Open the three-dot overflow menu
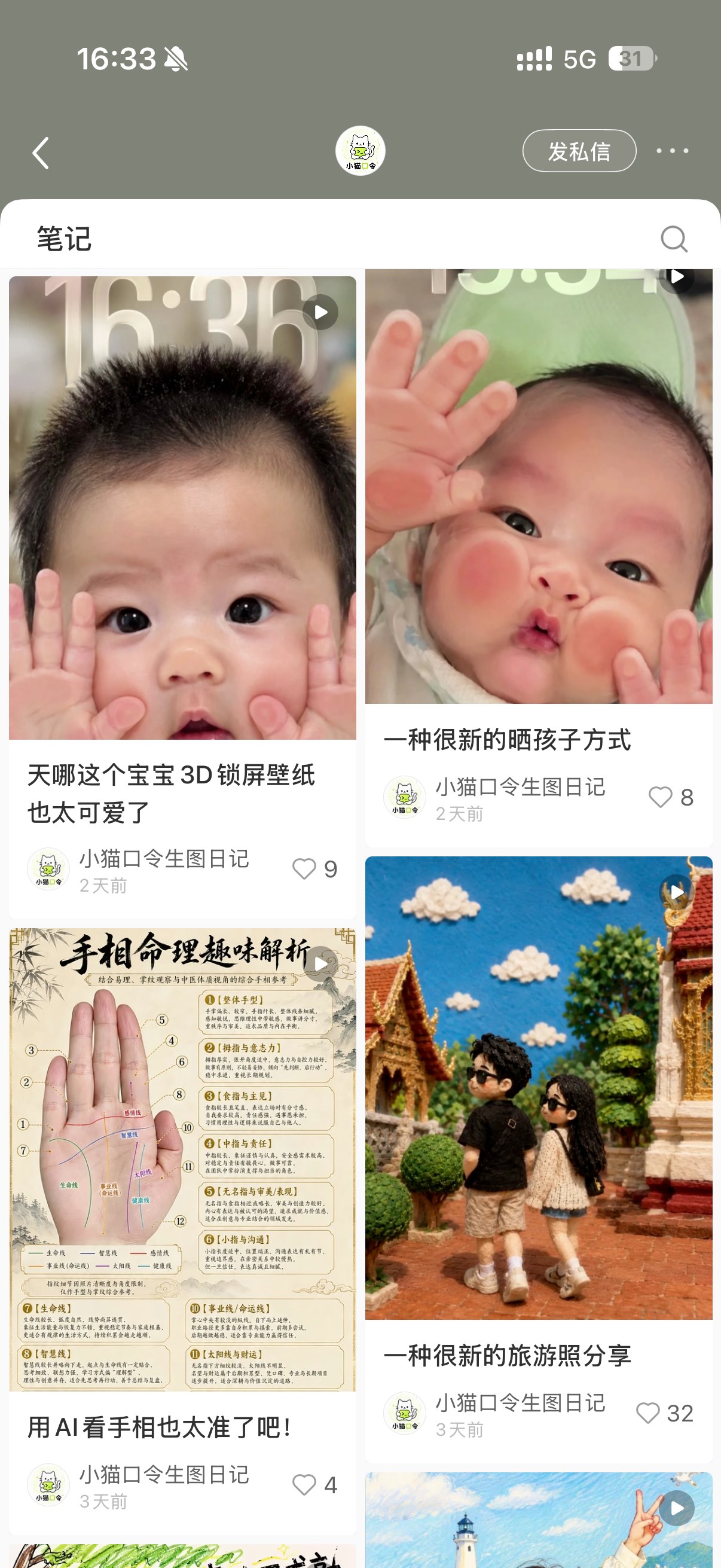 point(673,150)
